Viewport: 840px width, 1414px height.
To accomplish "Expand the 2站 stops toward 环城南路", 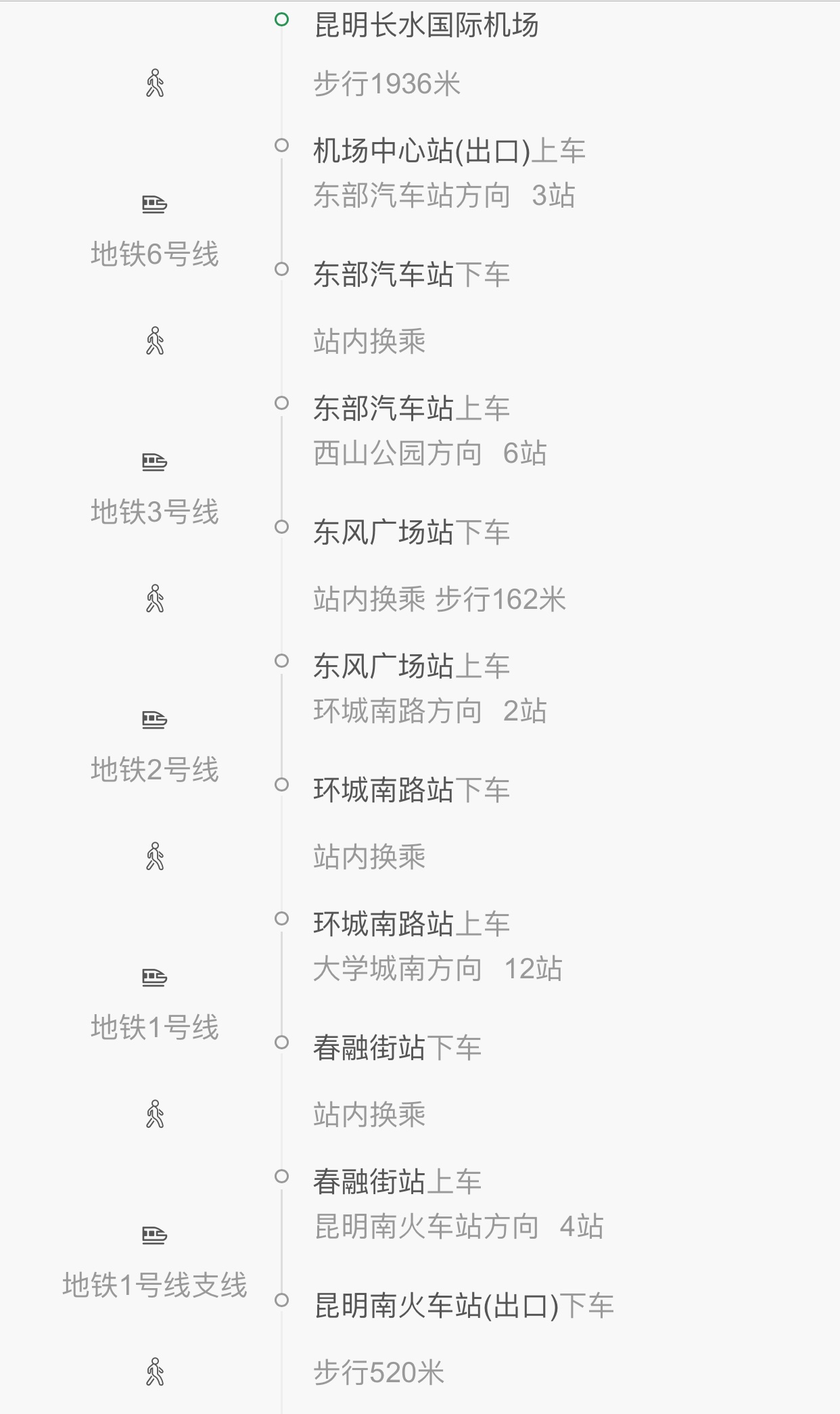I will point(429,711).
